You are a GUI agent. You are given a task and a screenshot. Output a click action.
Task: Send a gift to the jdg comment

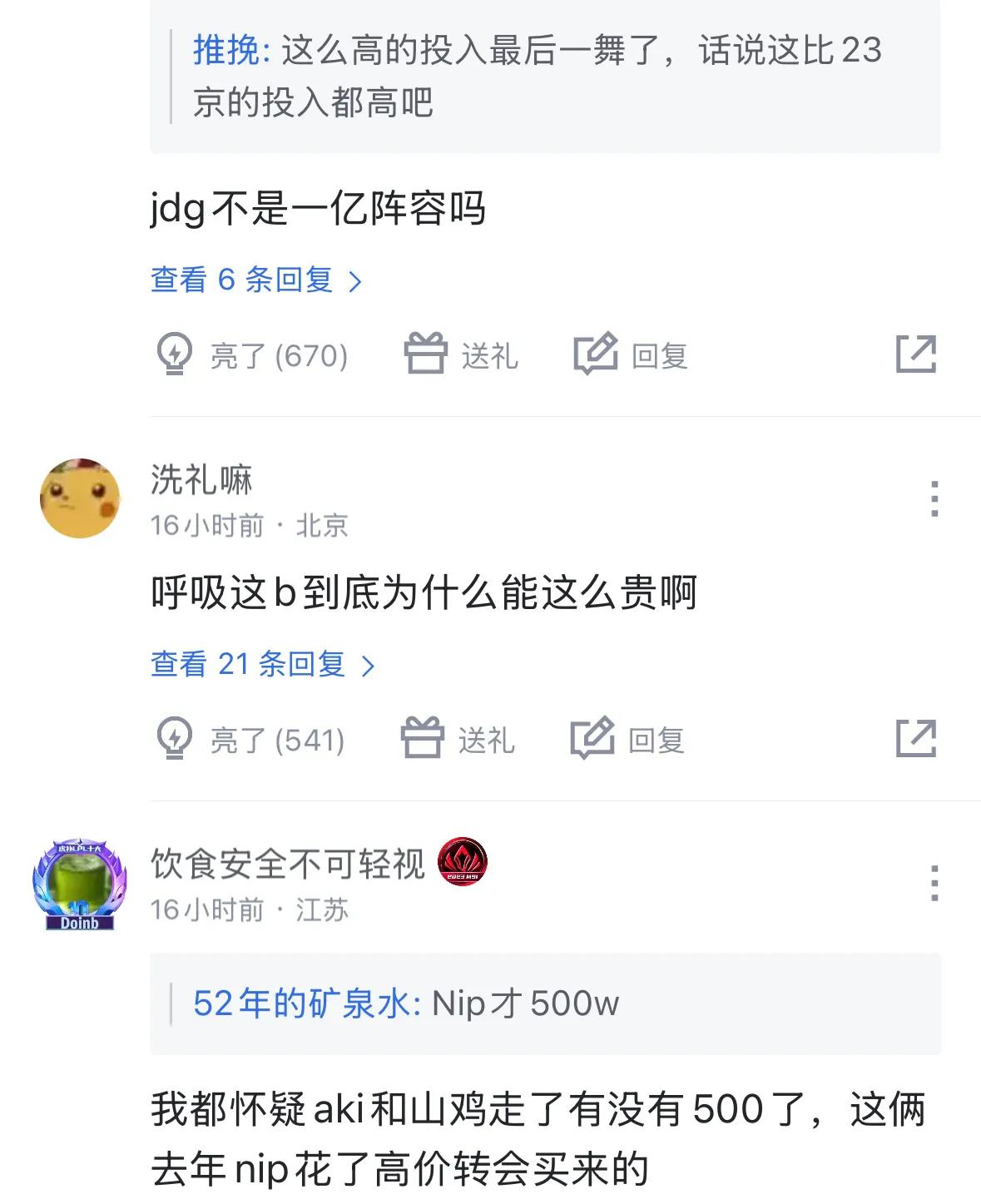tap(462, 355)
